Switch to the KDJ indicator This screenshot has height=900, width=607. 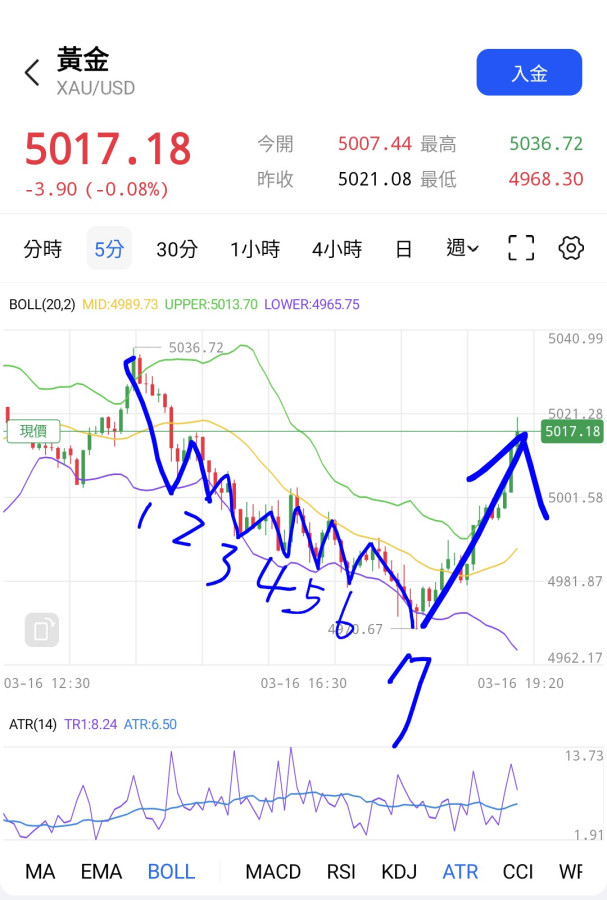point(399,872)
